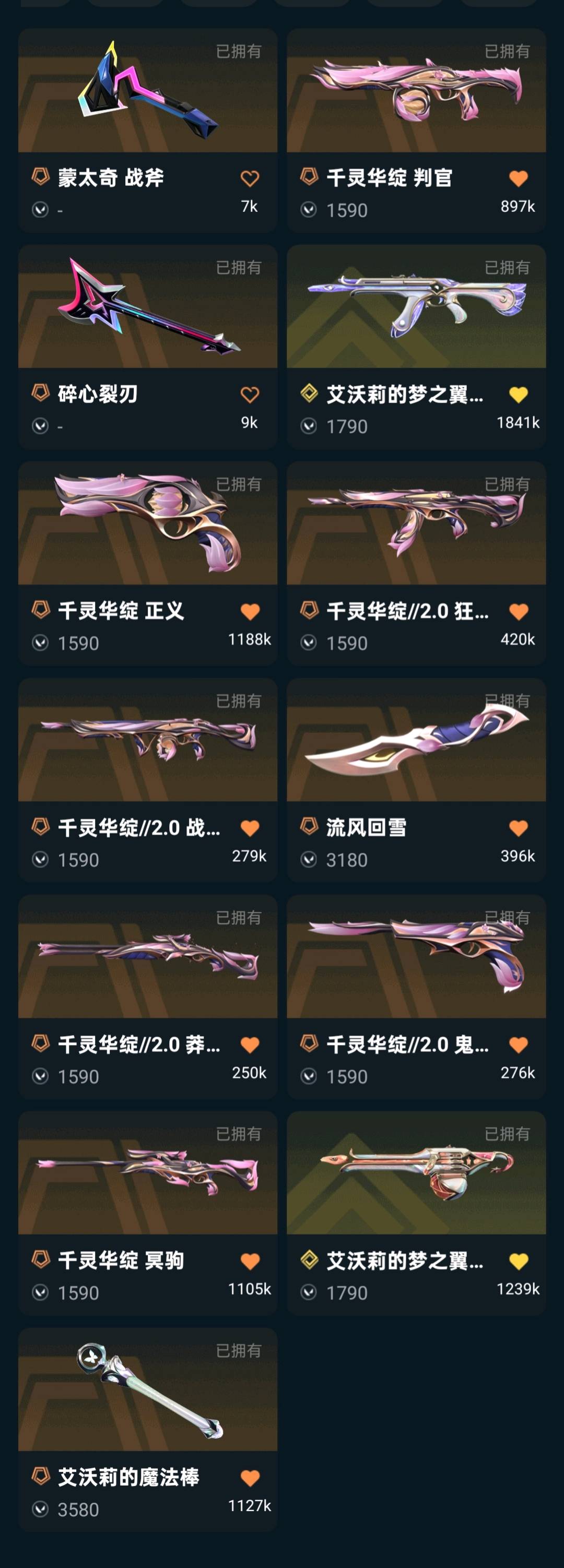This screenshot has height=1568, width=564.
Task: Open the 流风回雪 knife card
Action: 416,741
